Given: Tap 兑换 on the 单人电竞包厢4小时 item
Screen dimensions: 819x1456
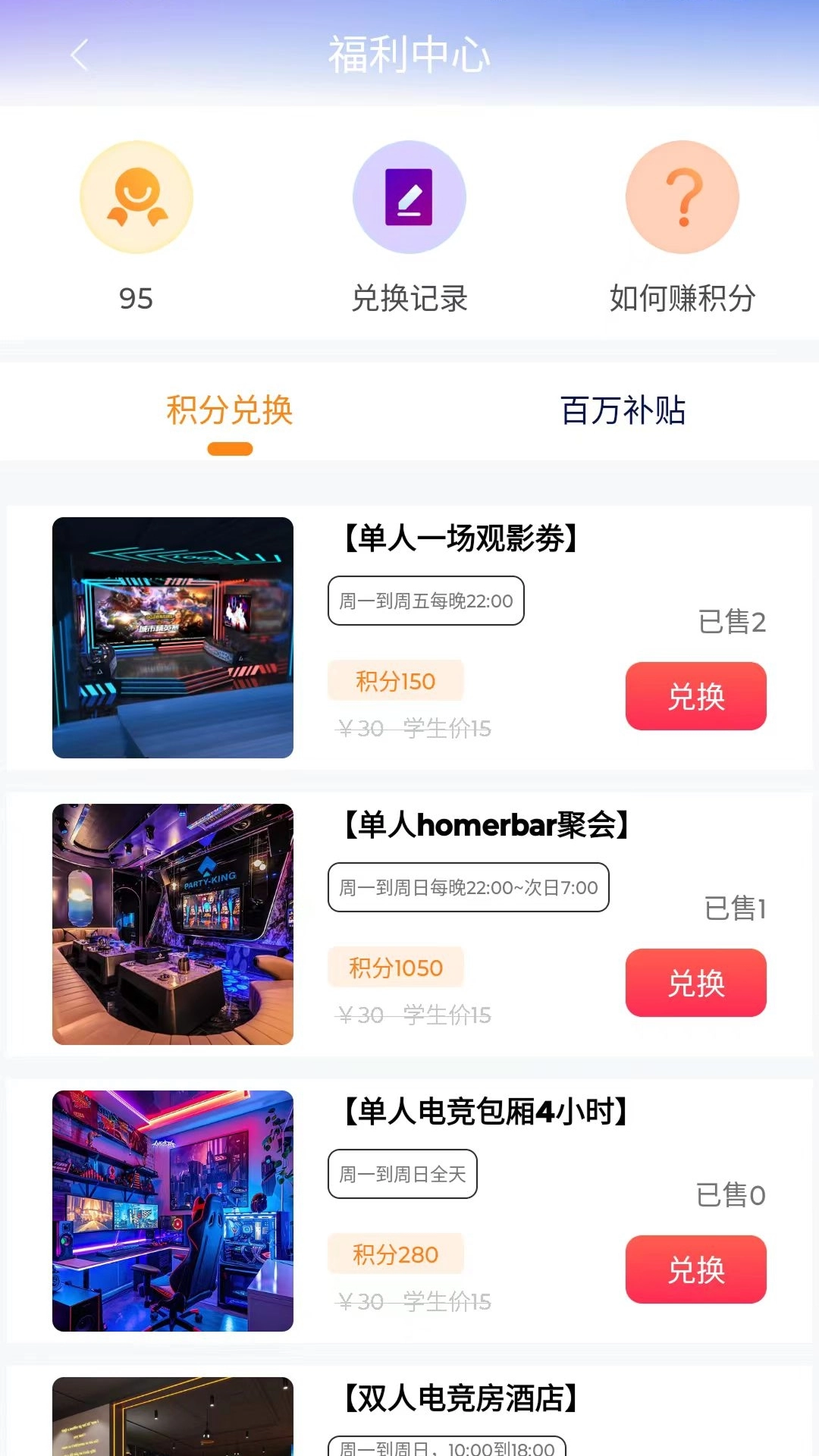Looking at the screenshot, I should pyautogui.click(x=695, y=1269).
